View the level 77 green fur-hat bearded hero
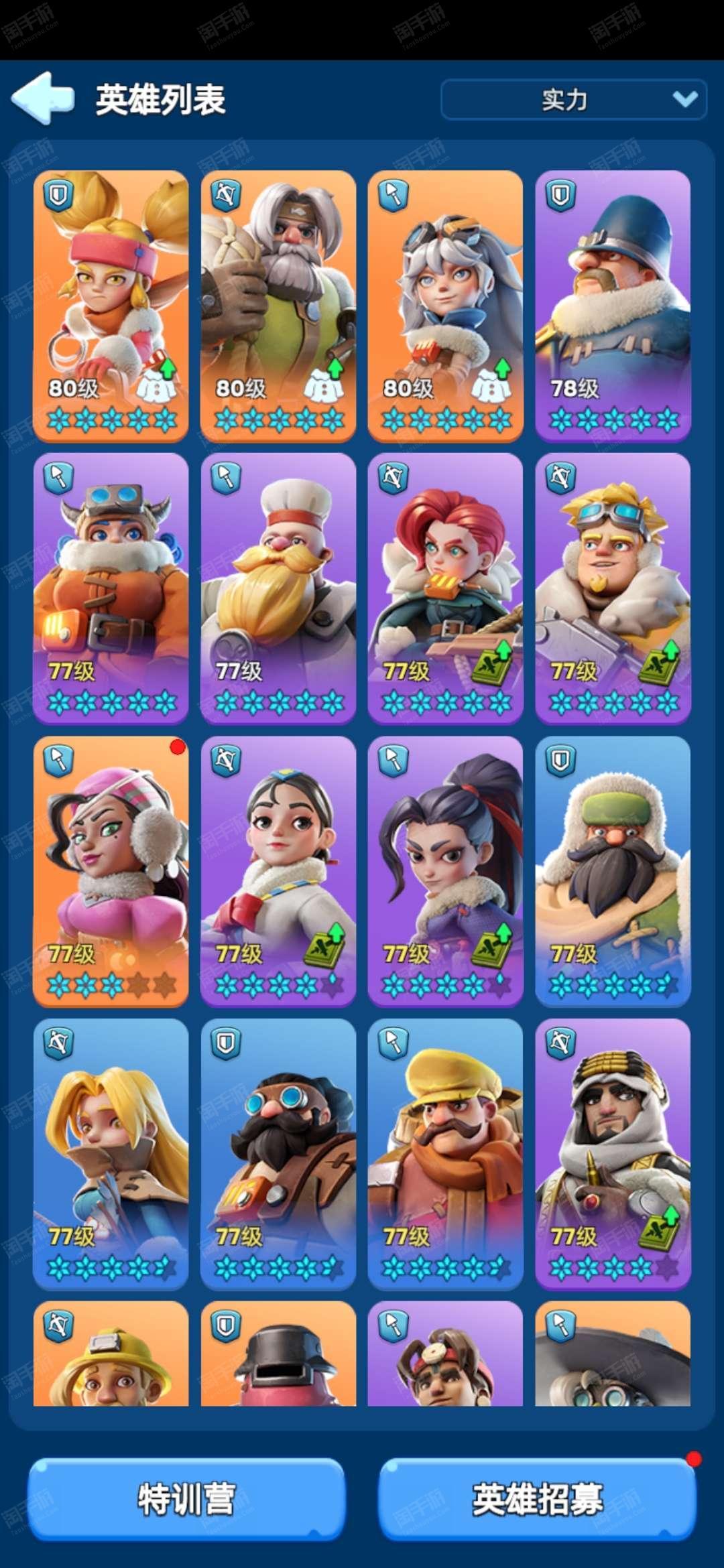 pos(613,870)
